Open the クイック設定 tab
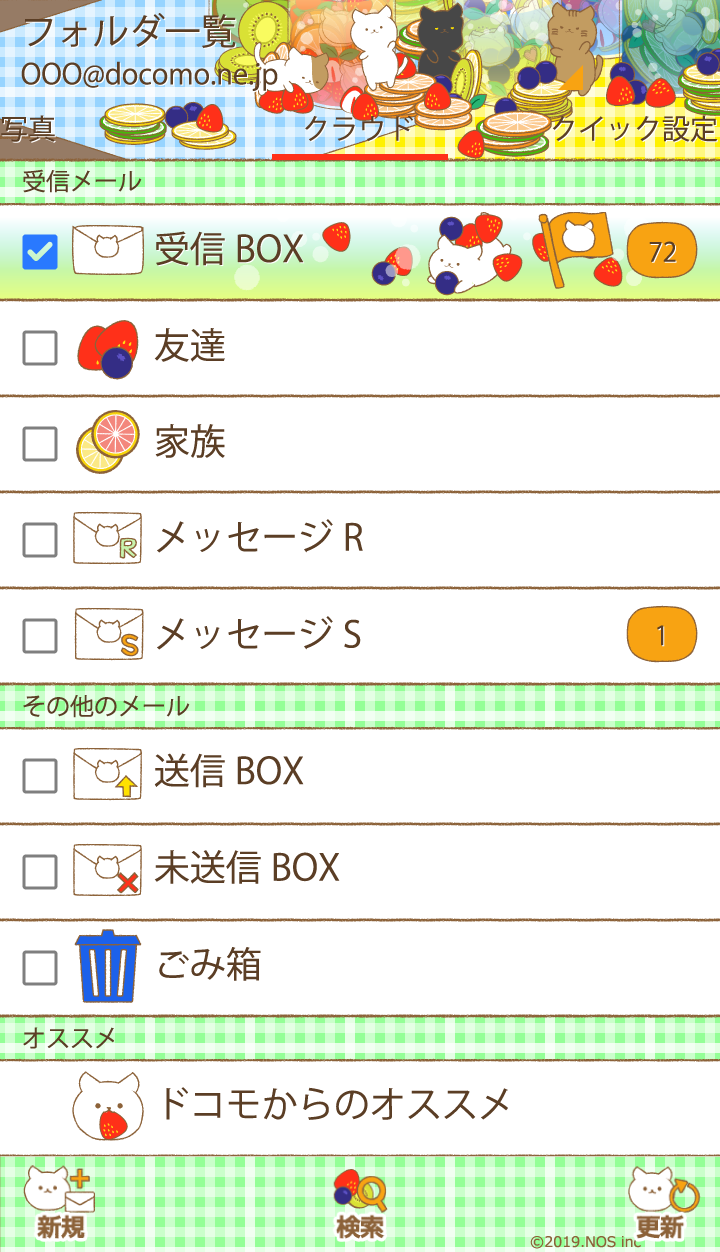Screen dimensions: 720x1252 [x=634, y=130]
